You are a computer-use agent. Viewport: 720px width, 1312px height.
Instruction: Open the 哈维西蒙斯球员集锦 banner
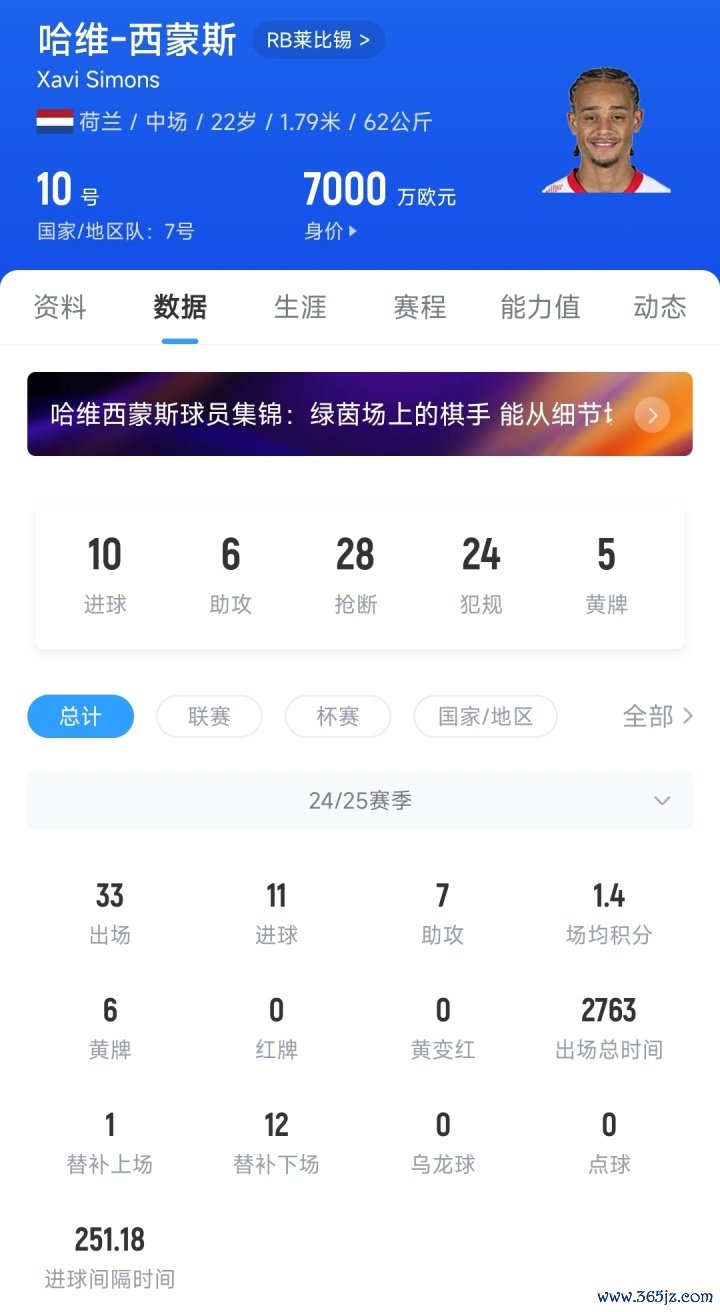pos(360,414)
